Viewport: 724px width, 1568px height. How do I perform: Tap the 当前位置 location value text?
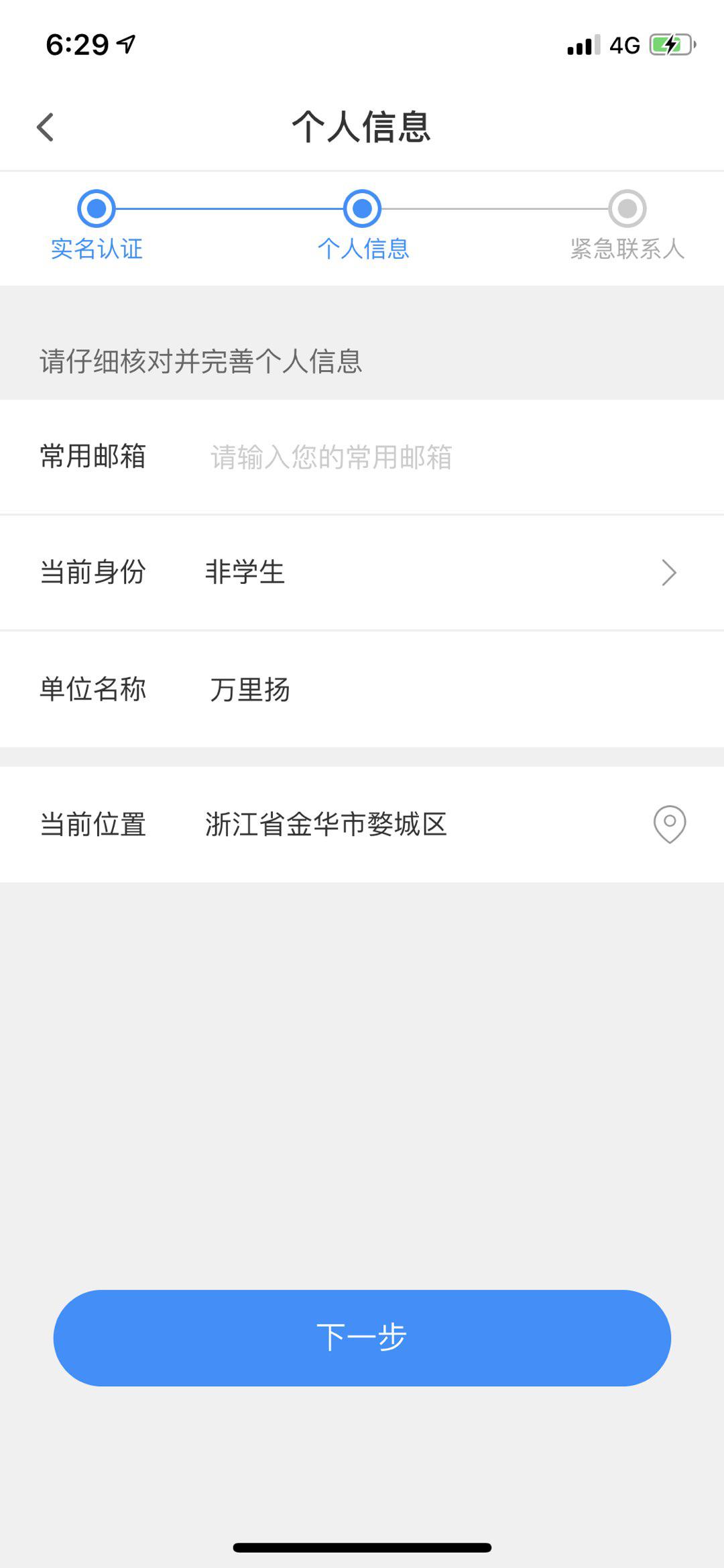point(324,824)
